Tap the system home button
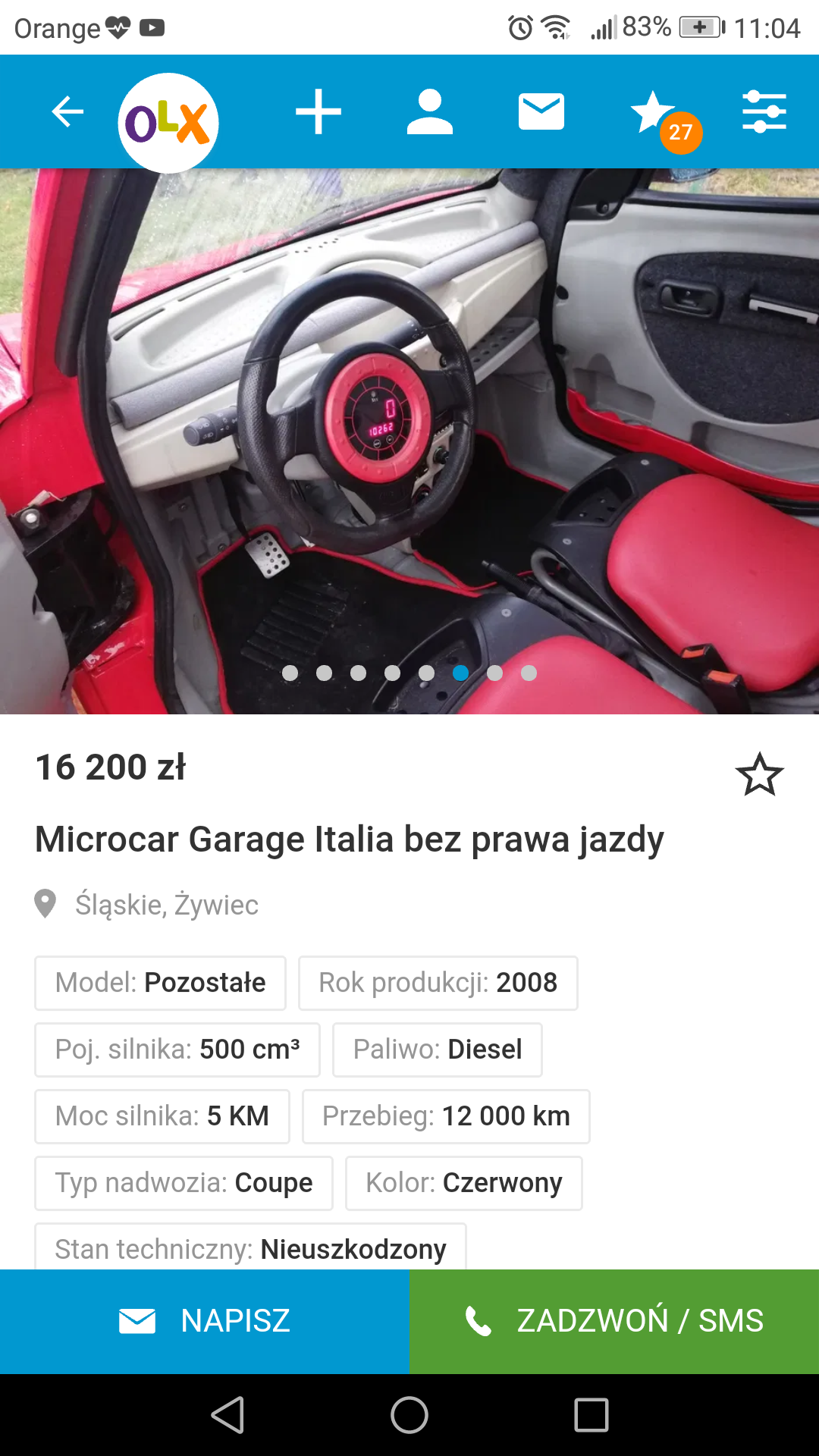 [x=409, y=1415]
